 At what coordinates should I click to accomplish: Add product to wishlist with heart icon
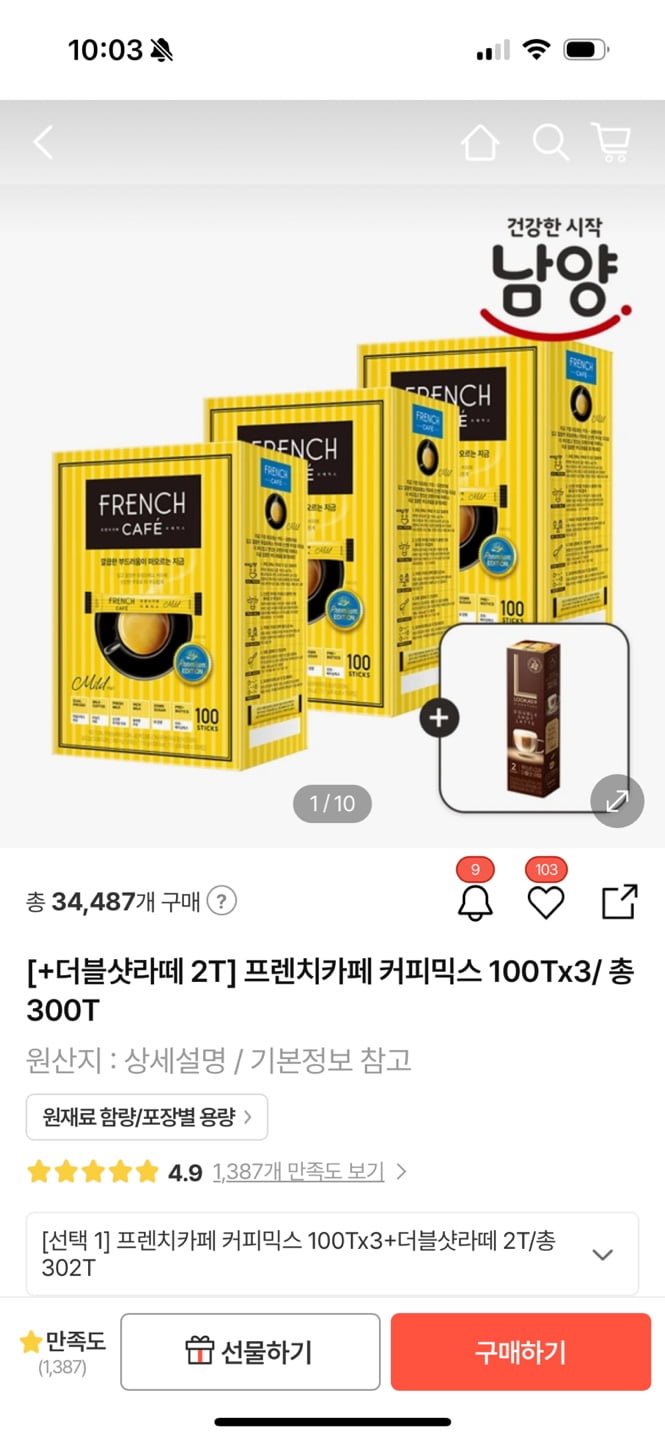pos(546,901)
